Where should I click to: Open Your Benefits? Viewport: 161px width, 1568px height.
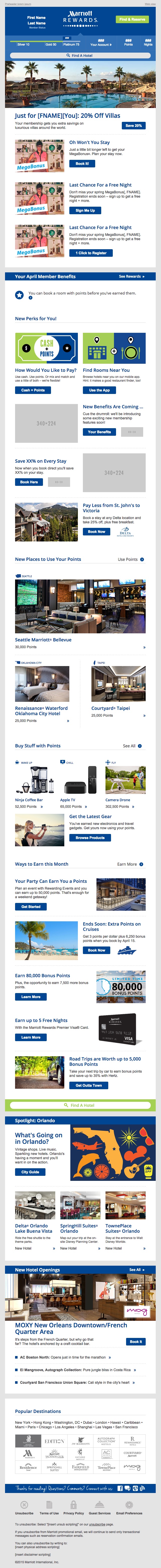99,431
